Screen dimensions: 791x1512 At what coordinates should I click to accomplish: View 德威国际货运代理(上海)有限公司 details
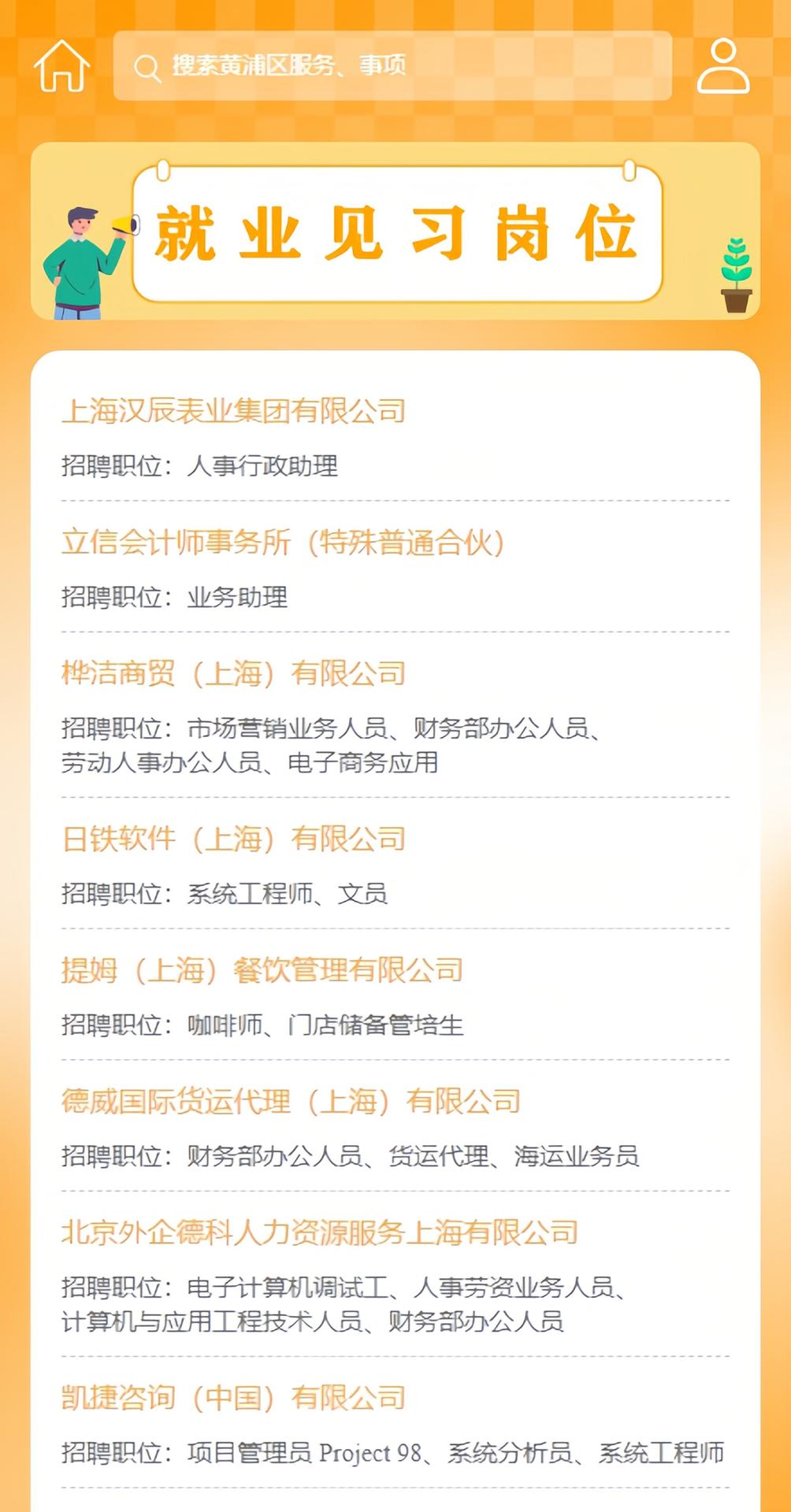292,1102
